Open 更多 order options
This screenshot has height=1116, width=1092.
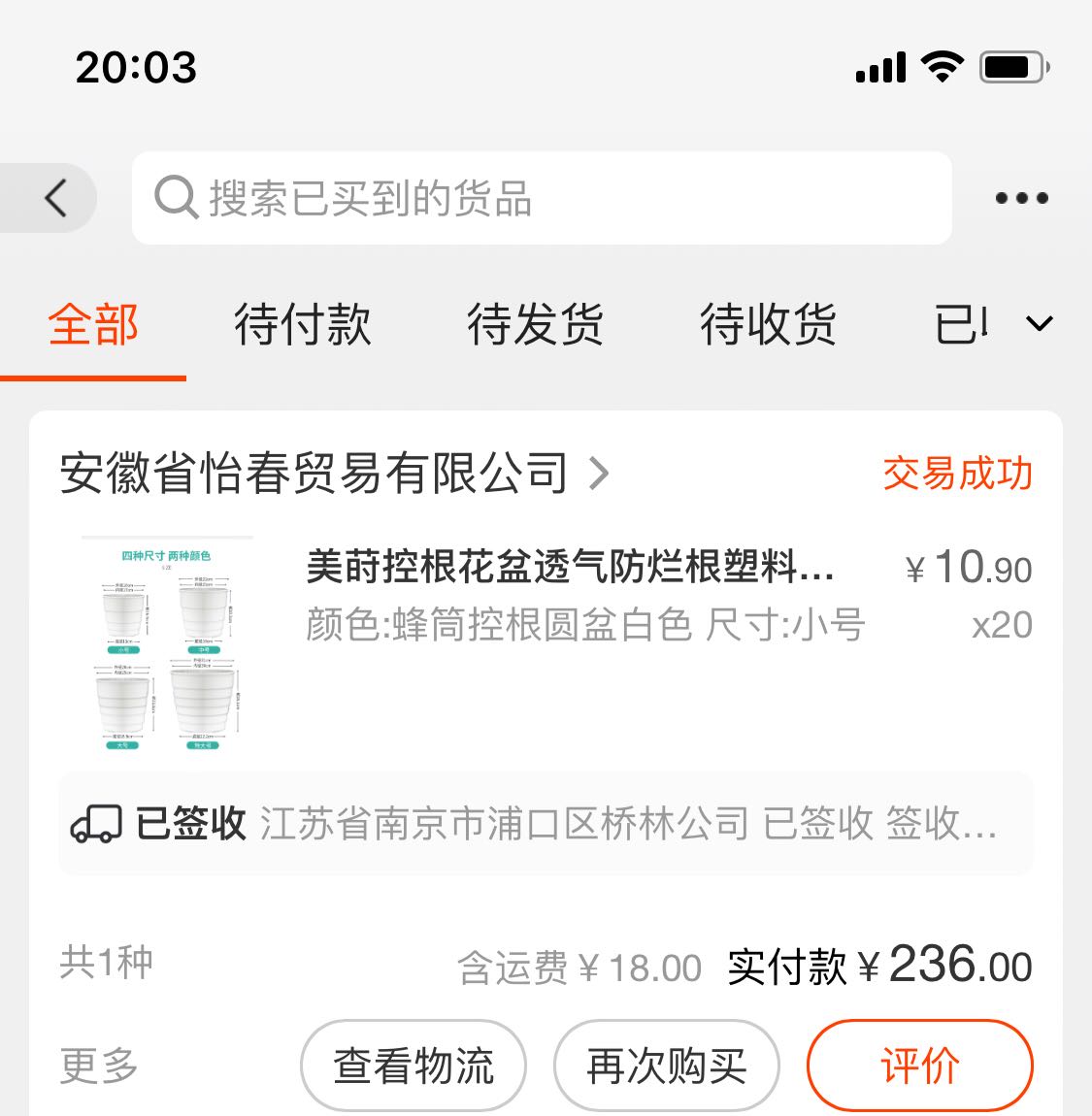99,1066
